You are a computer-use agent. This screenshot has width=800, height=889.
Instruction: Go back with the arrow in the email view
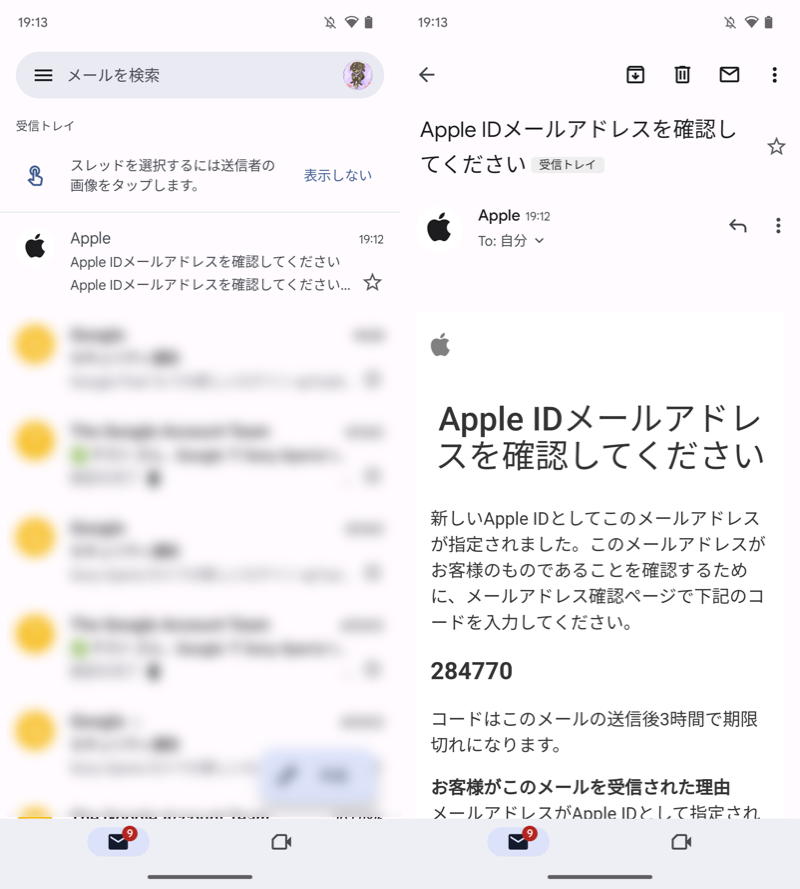427,75
